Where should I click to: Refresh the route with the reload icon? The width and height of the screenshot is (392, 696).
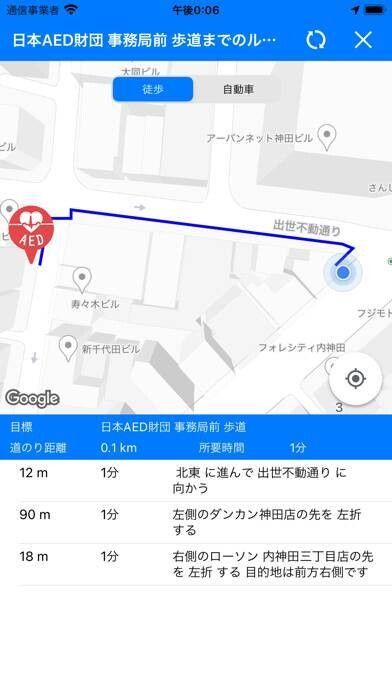(316, 40)
